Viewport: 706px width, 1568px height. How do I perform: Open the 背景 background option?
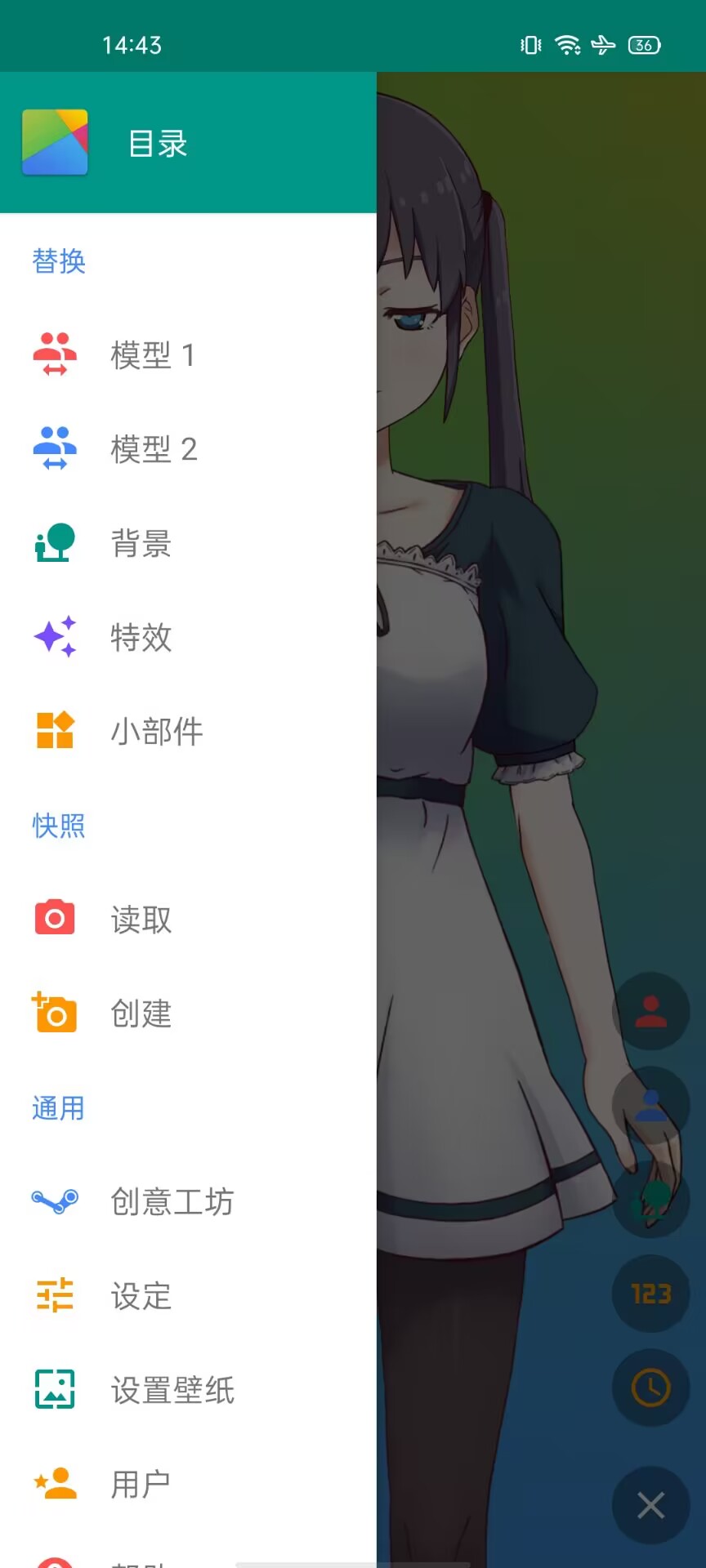141,543
